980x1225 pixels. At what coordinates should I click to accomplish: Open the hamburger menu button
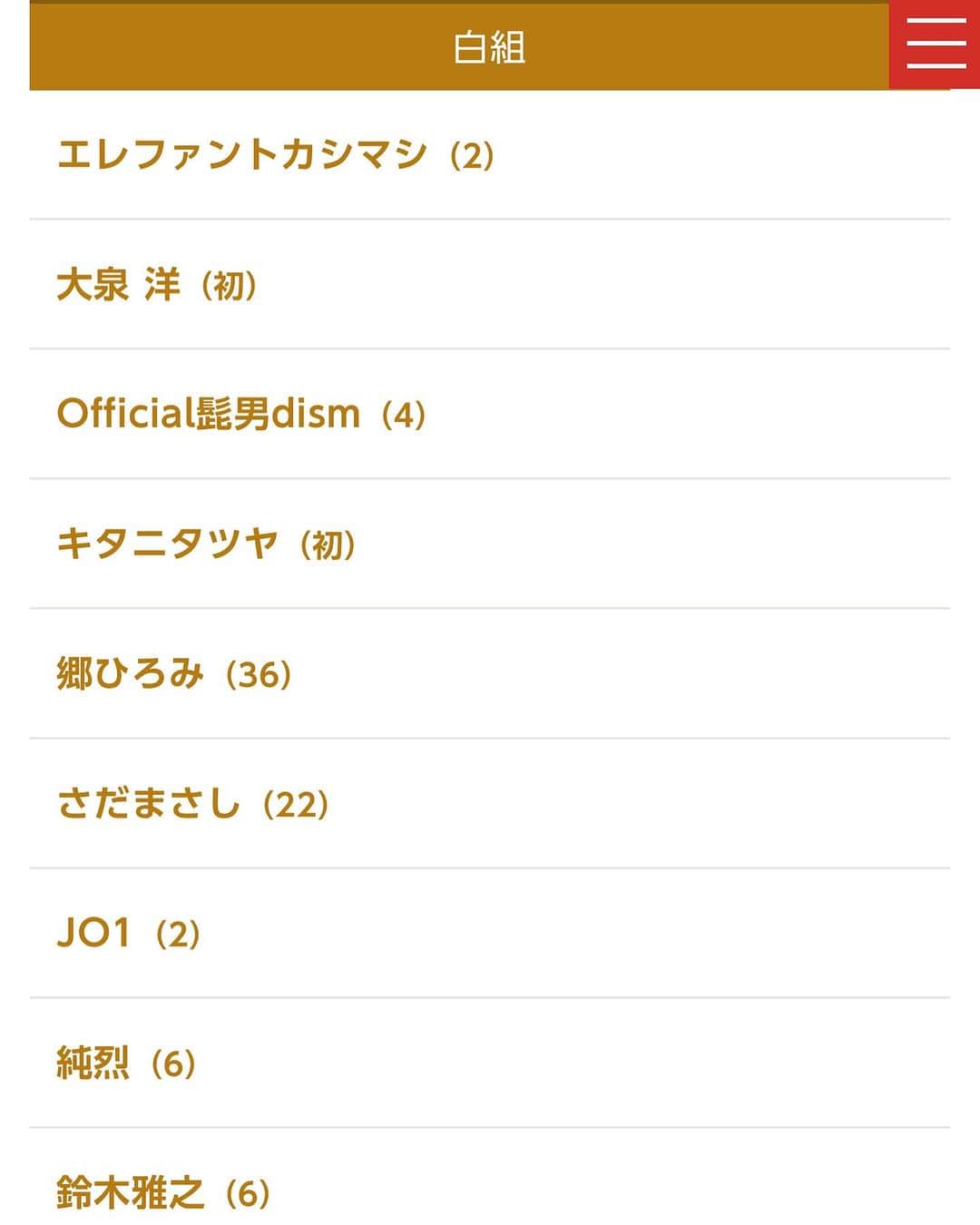point(935,44)
